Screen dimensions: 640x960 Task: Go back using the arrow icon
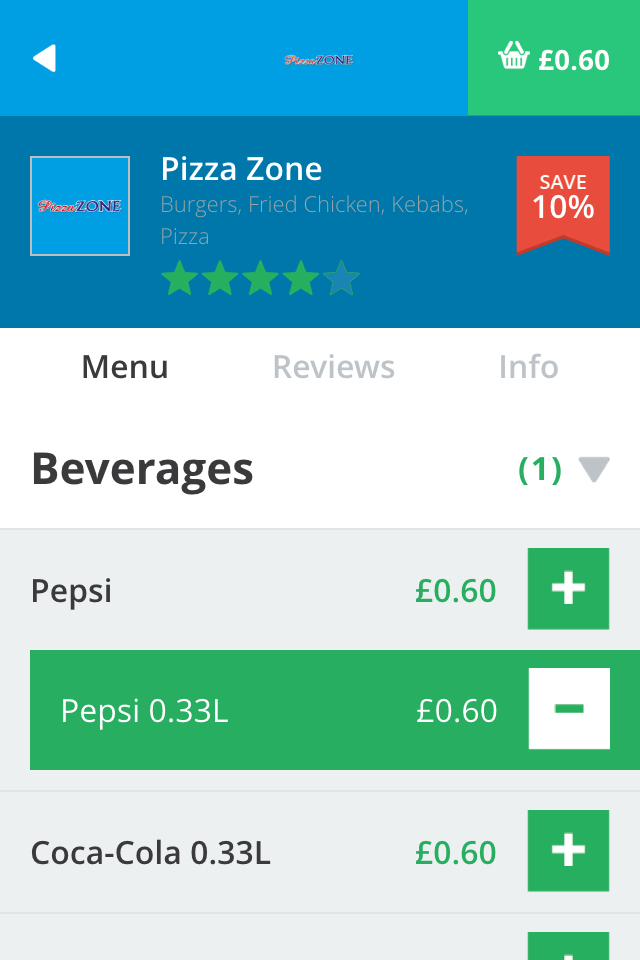click(x=44, y=59)
